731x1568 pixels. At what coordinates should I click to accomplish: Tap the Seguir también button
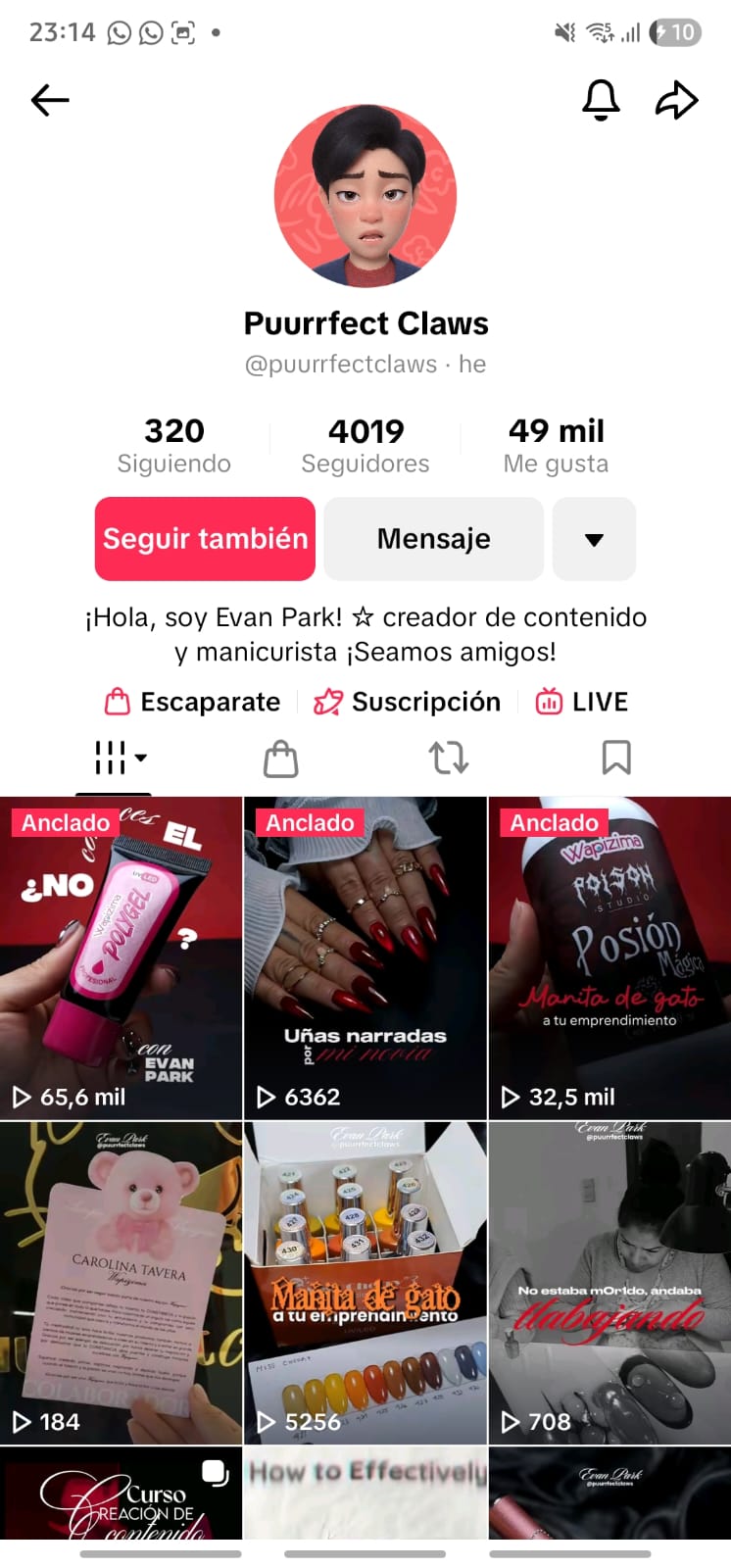tap(205, 539)
